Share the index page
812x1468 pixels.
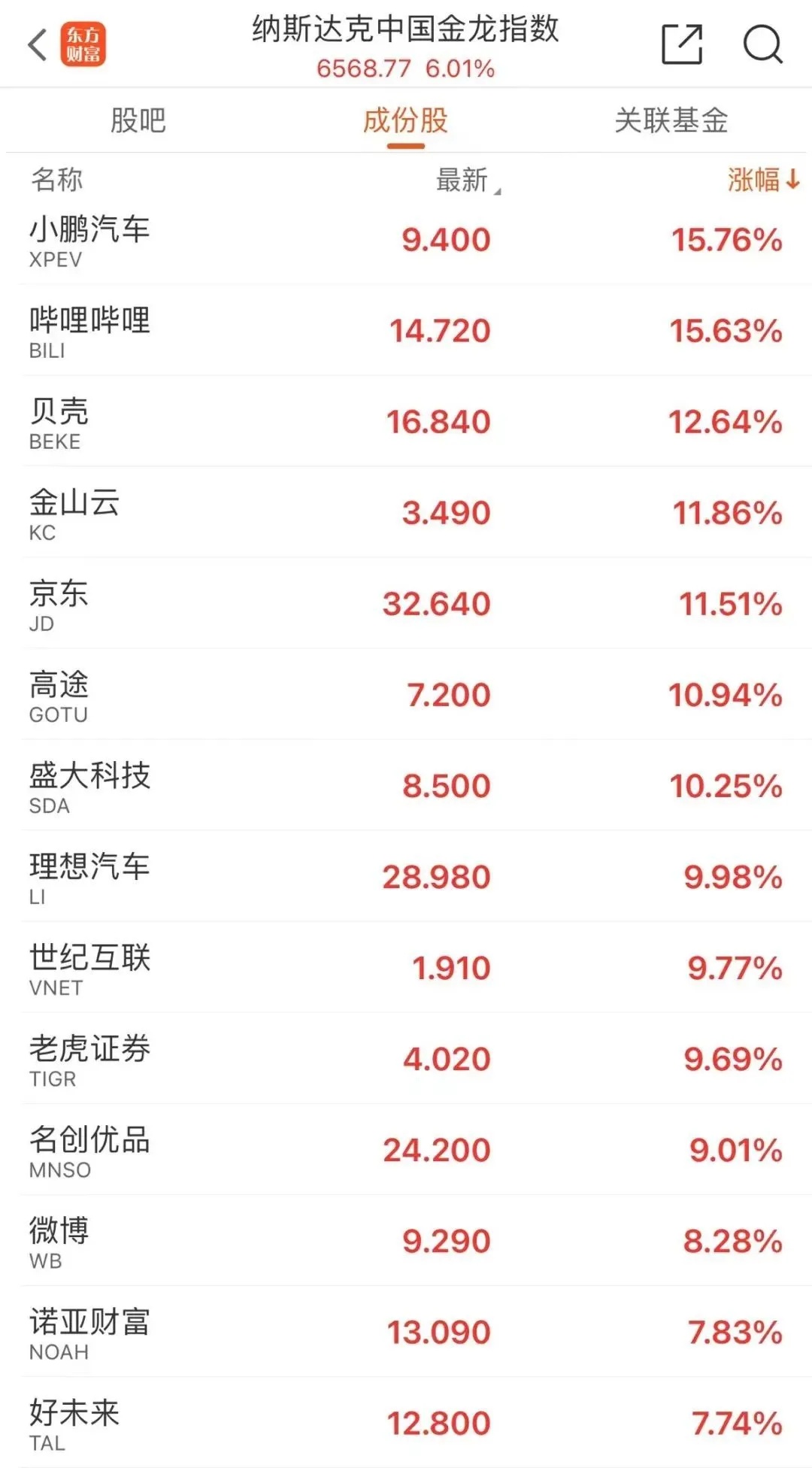click(x=682, y=44)
